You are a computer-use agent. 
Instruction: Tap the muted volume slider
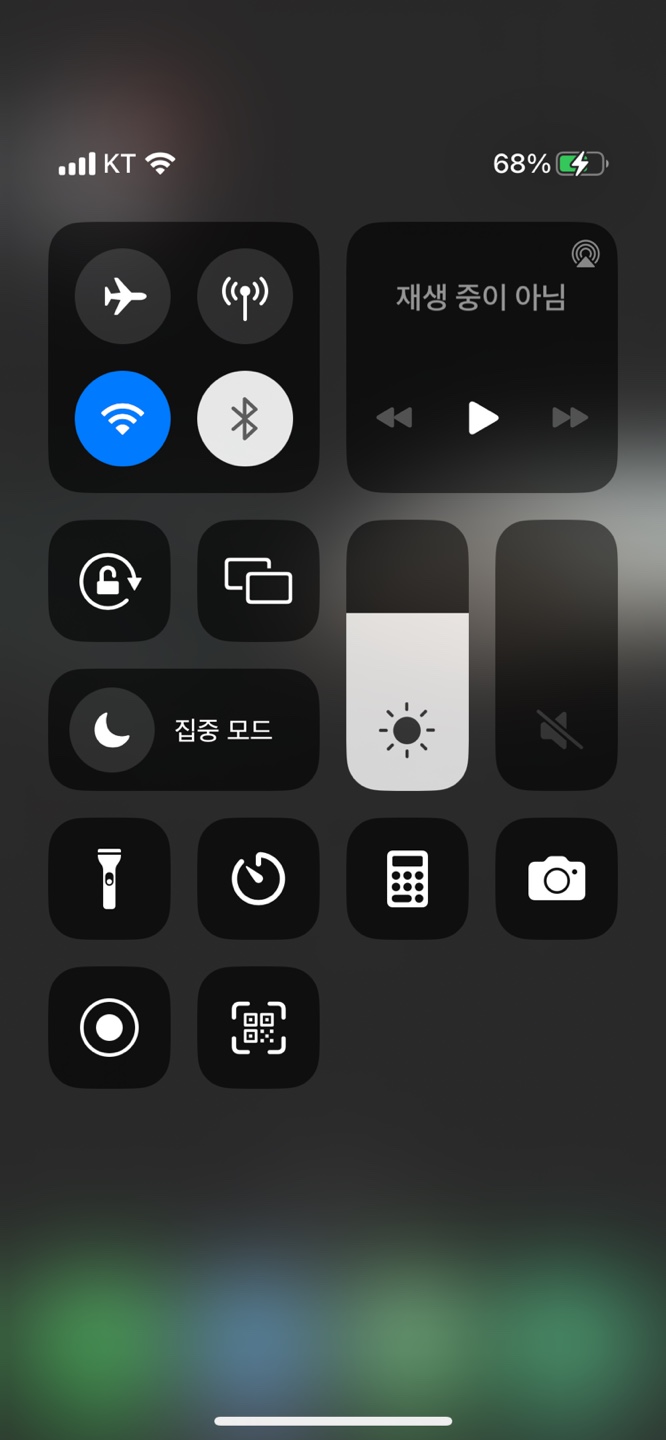pos(556,655)
